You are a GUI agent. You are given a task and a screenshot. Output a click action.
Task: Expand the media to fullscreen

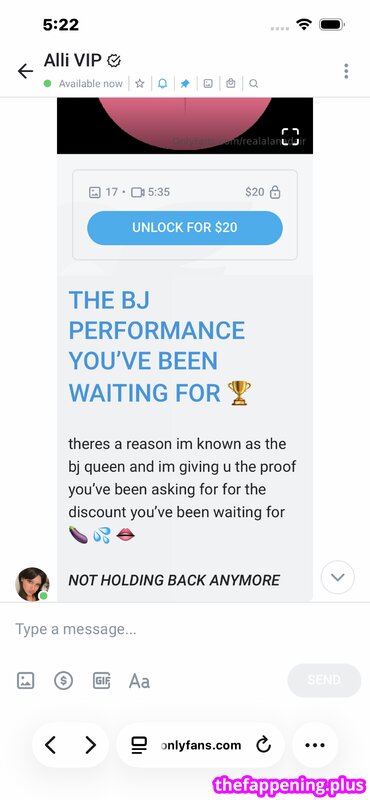pyautogui.click(x=290, y=137)
